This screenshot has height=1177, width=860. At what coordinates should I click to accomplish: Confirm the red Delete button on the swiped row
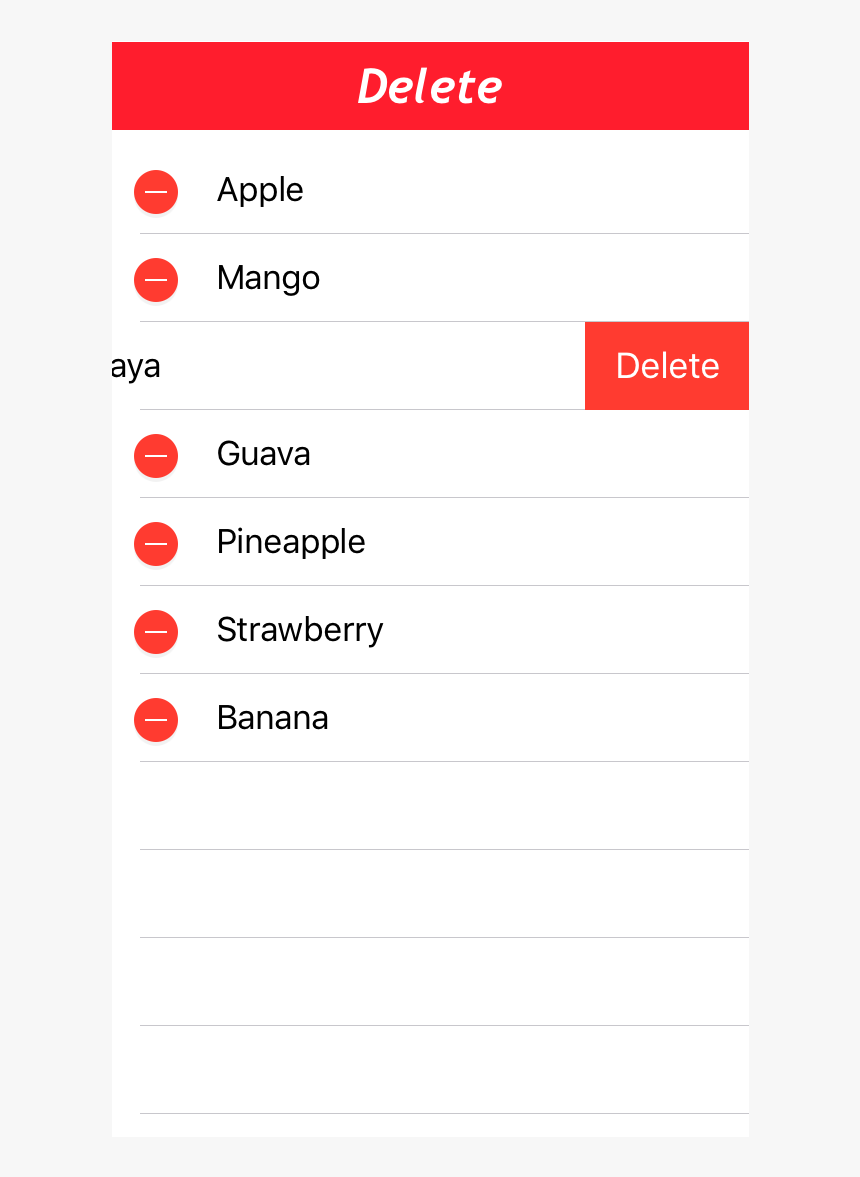click(x=667, y=366)
